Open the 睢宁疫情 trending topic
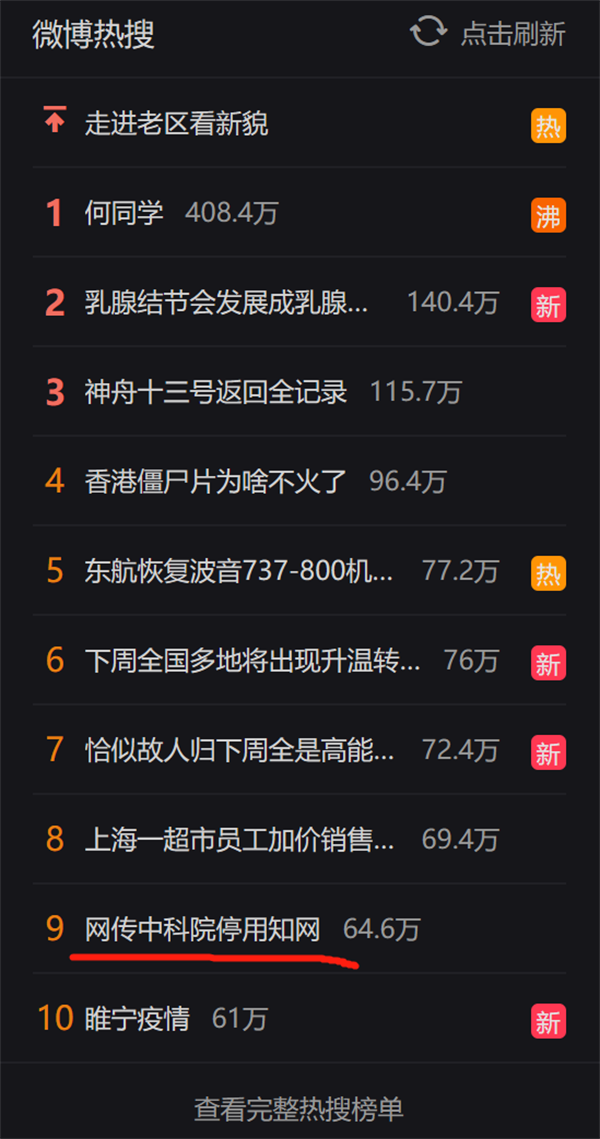600x1139 pixels. [x=138, y=1019]
